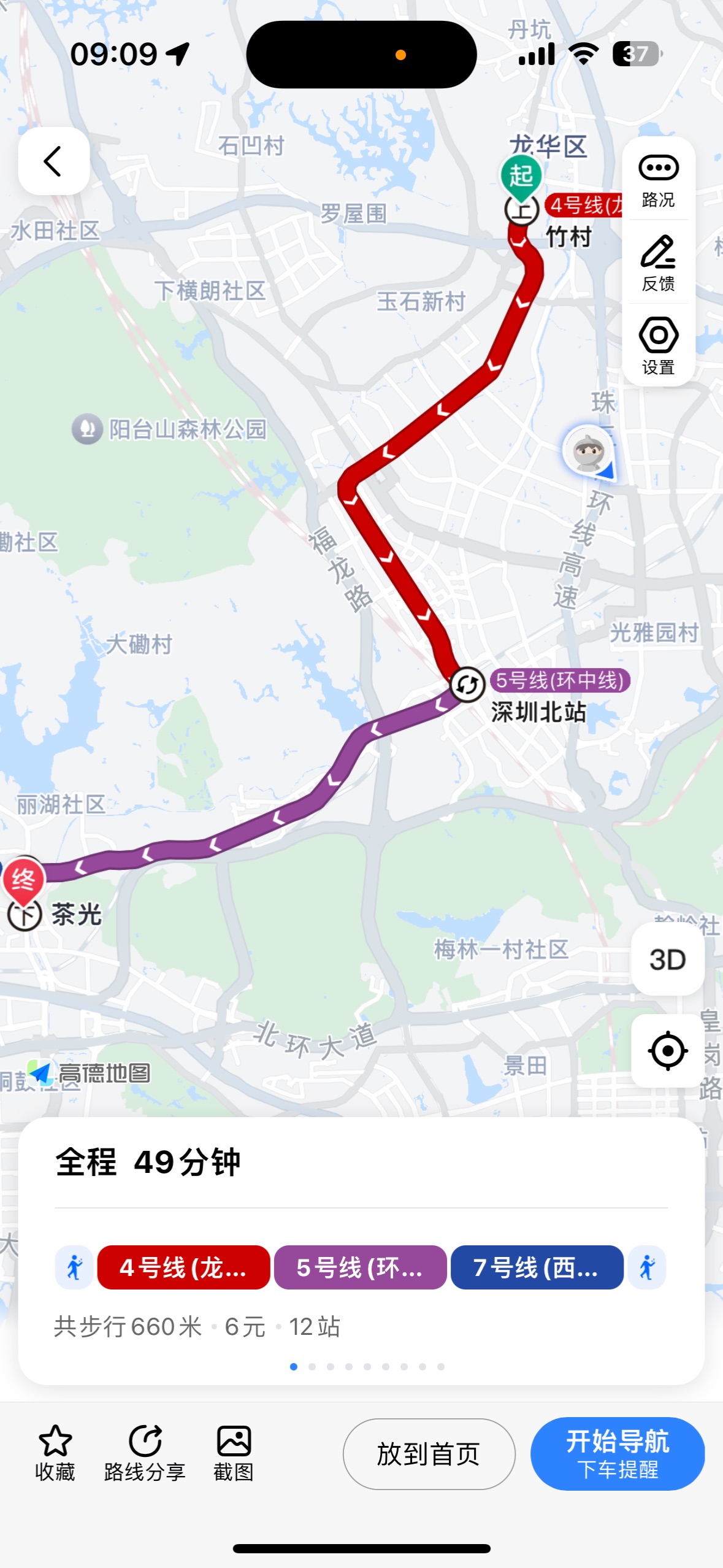Screen dimensions: 723x1568
Task: Recenter the map on my location
Action: click(x=667, y=1051)
